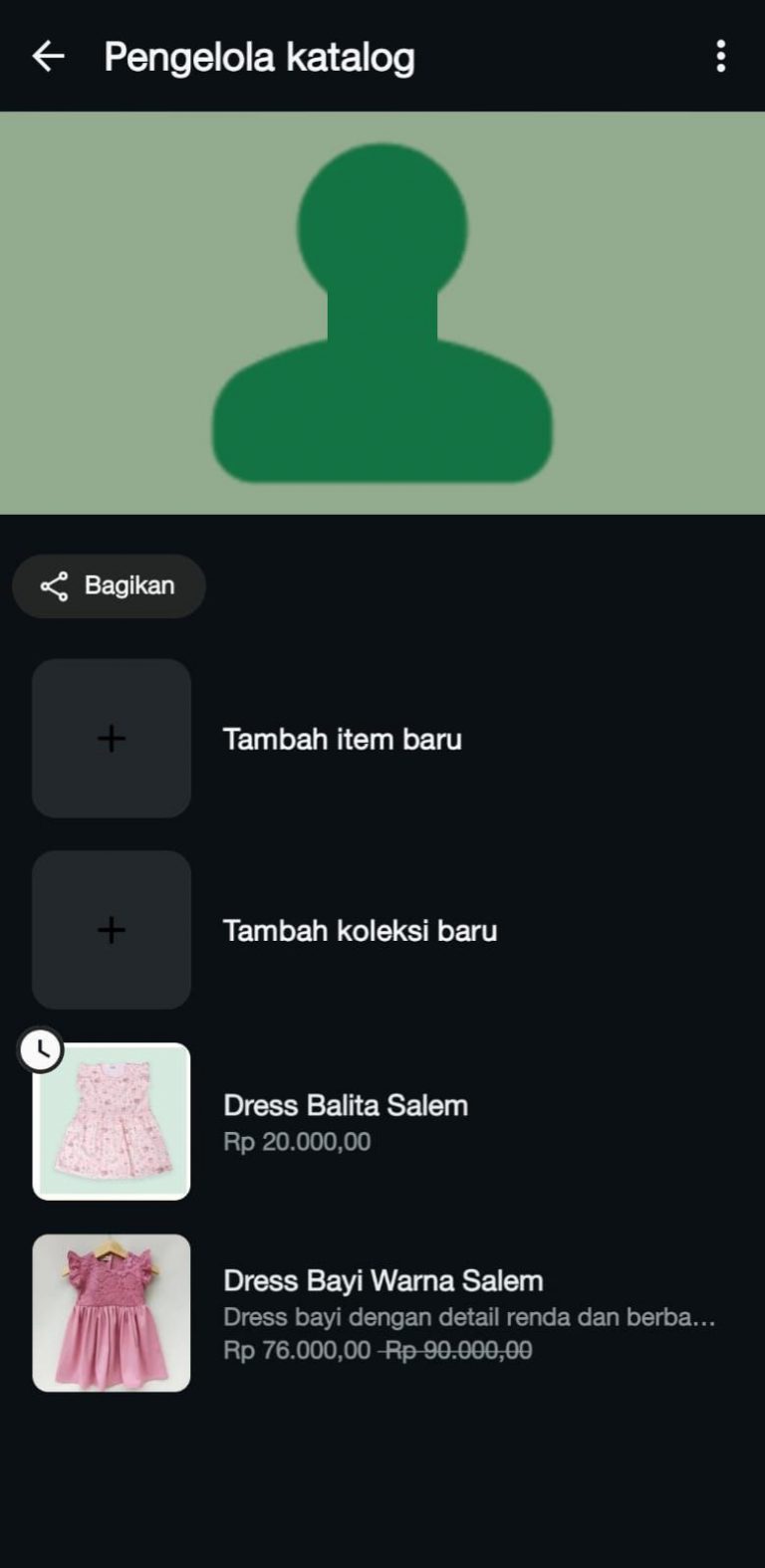Viewport: 765px width, 1568px height.
Task: Open the three-dot overflow menu
Action: (x=720, y=57)
